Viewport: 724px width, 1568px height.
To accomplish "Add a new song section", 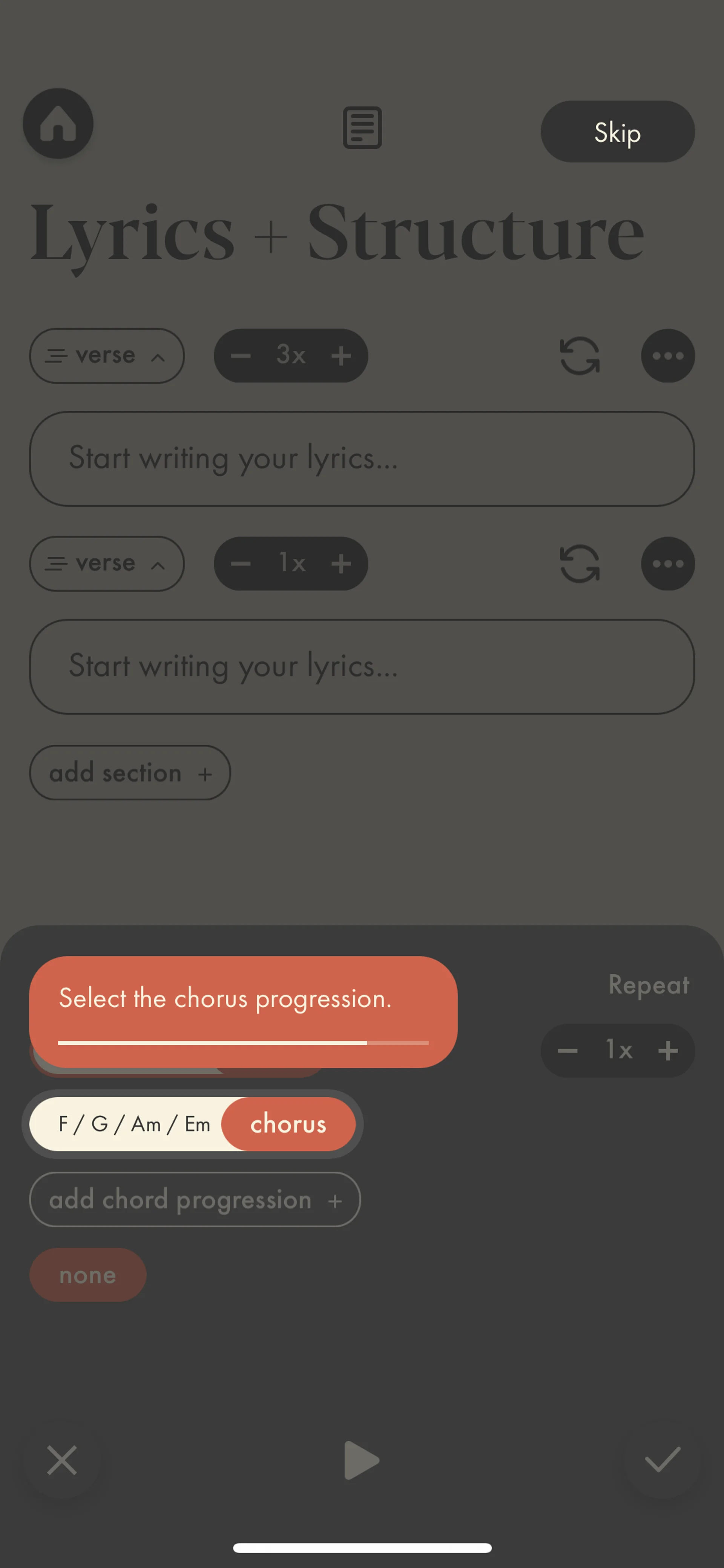I will pyautogui.click(x=130, y=772).
